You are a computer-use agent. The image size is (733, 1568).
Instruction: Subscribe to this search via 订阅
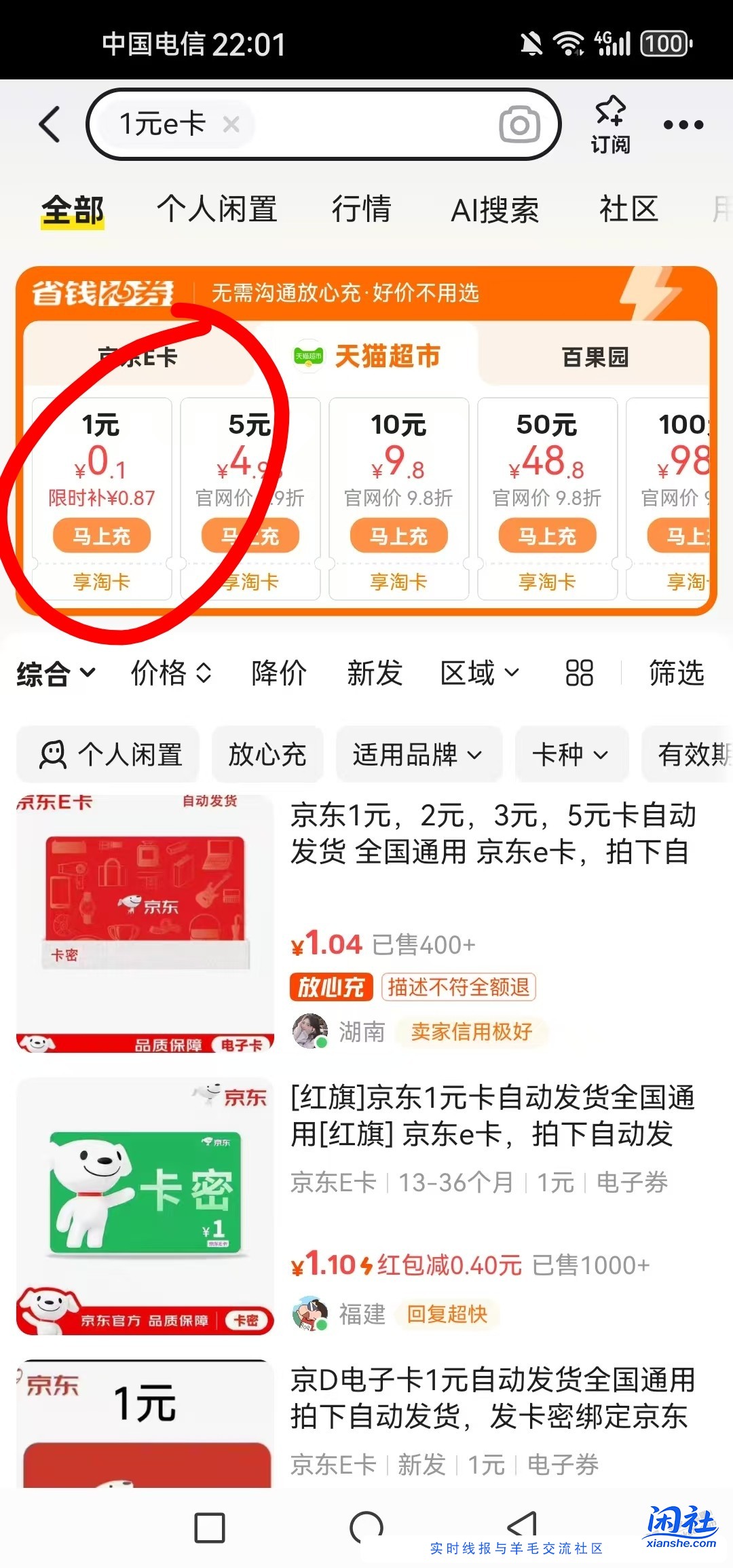[609, 125]
